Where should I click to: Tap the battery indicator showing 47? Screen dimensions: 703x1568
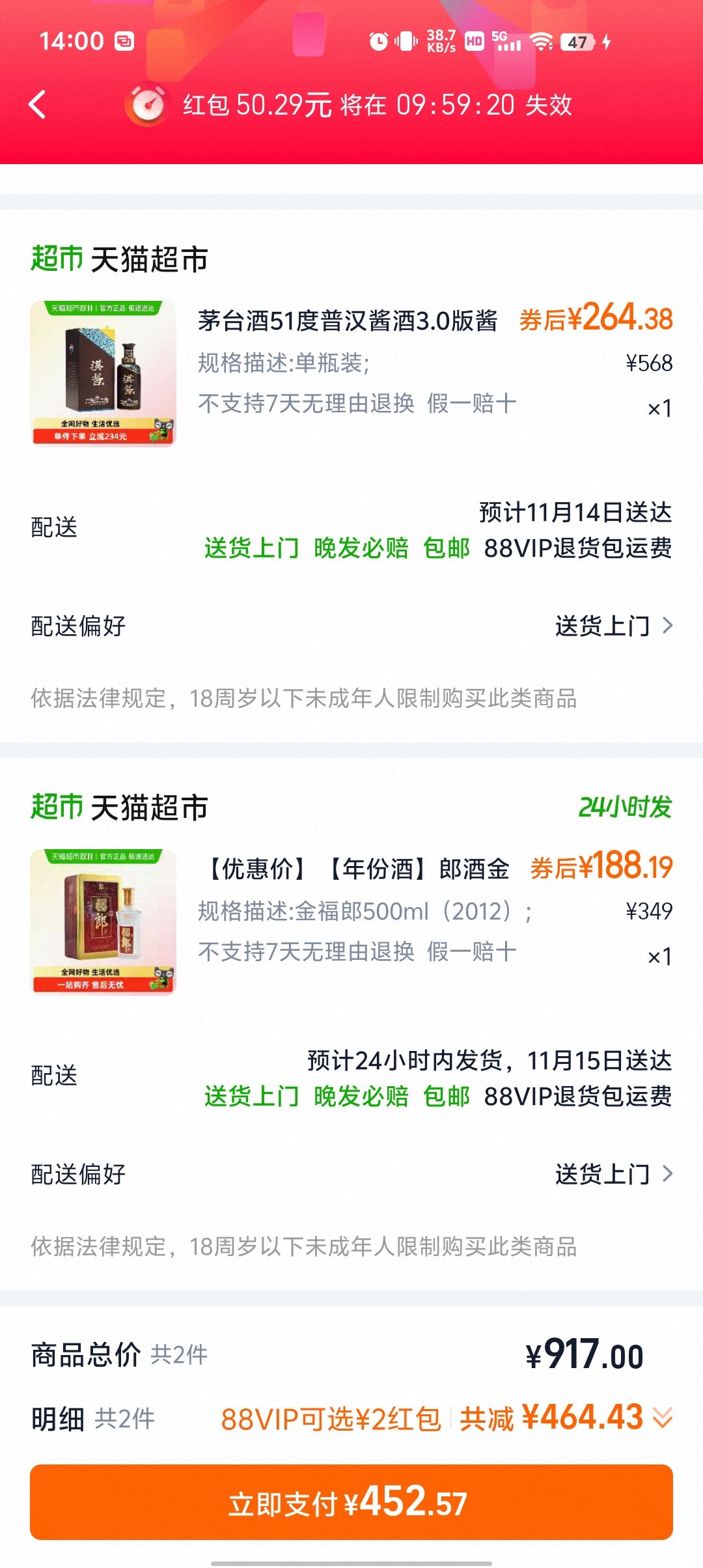pos(575,41)
